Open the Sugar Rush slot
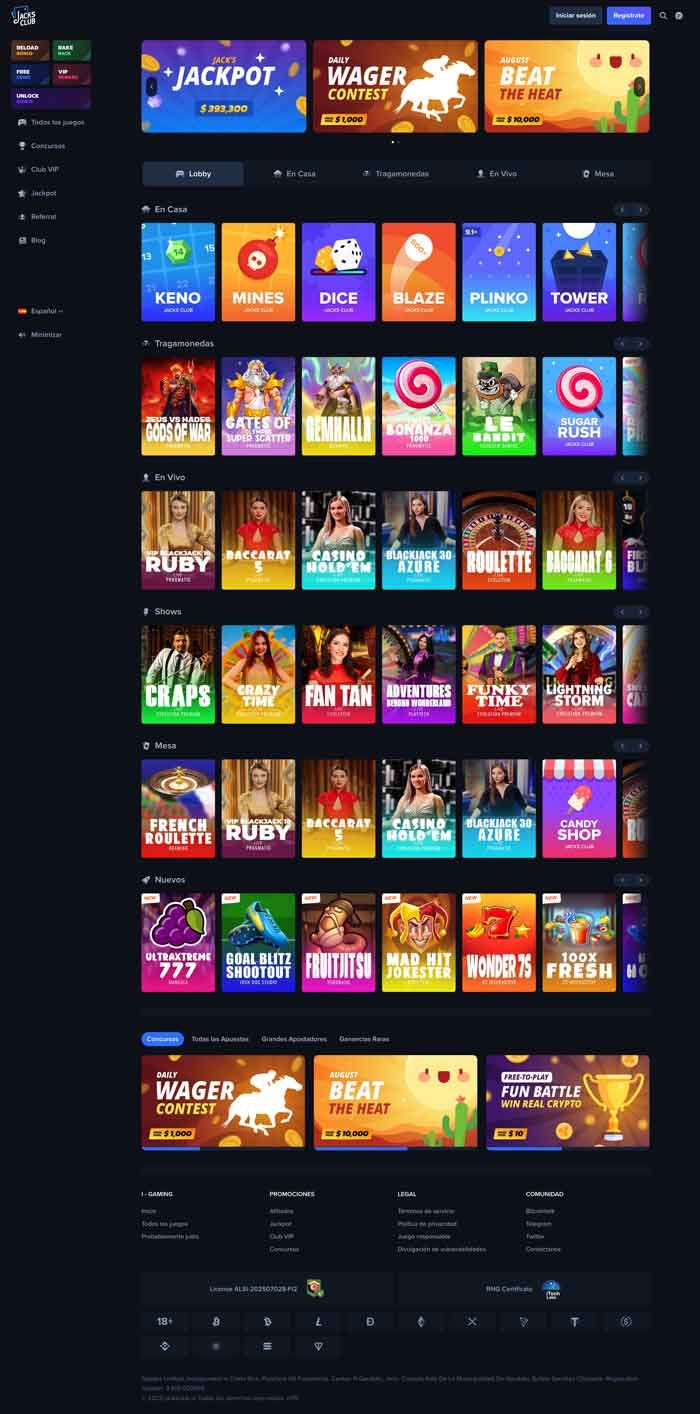Image resolution: width=700 pixels, height=1414 pixels. [x=579, y=406]
